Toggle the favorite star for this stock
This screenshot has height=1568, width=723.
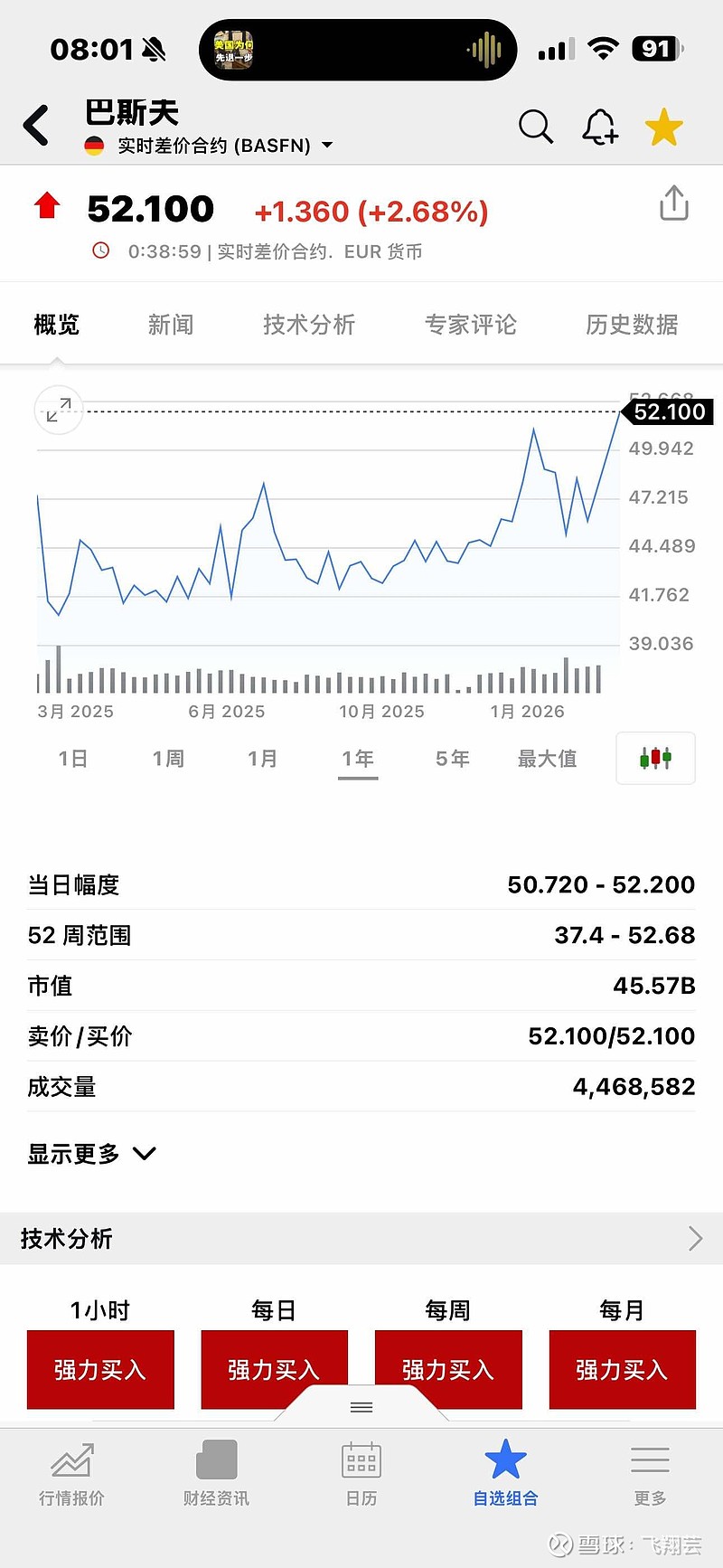(663, 127)
